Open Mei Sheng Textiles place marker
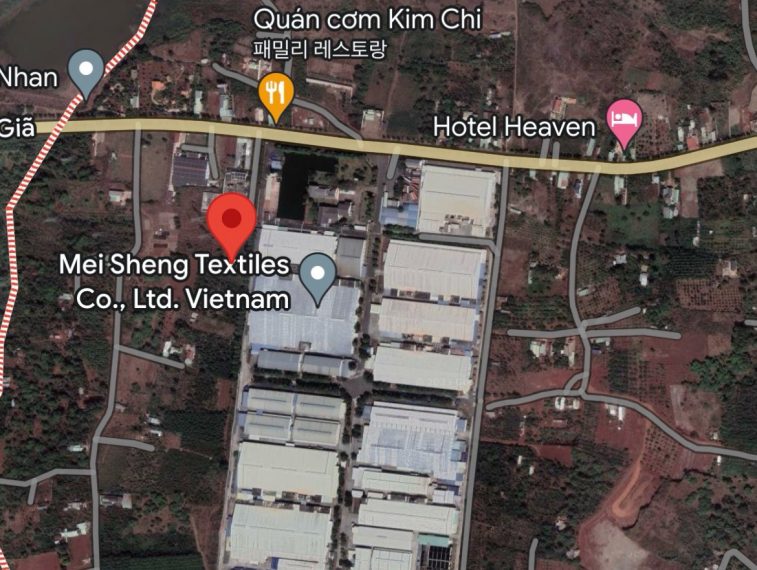757x570 pixels. pyautogui.click(x=319, y=275)
